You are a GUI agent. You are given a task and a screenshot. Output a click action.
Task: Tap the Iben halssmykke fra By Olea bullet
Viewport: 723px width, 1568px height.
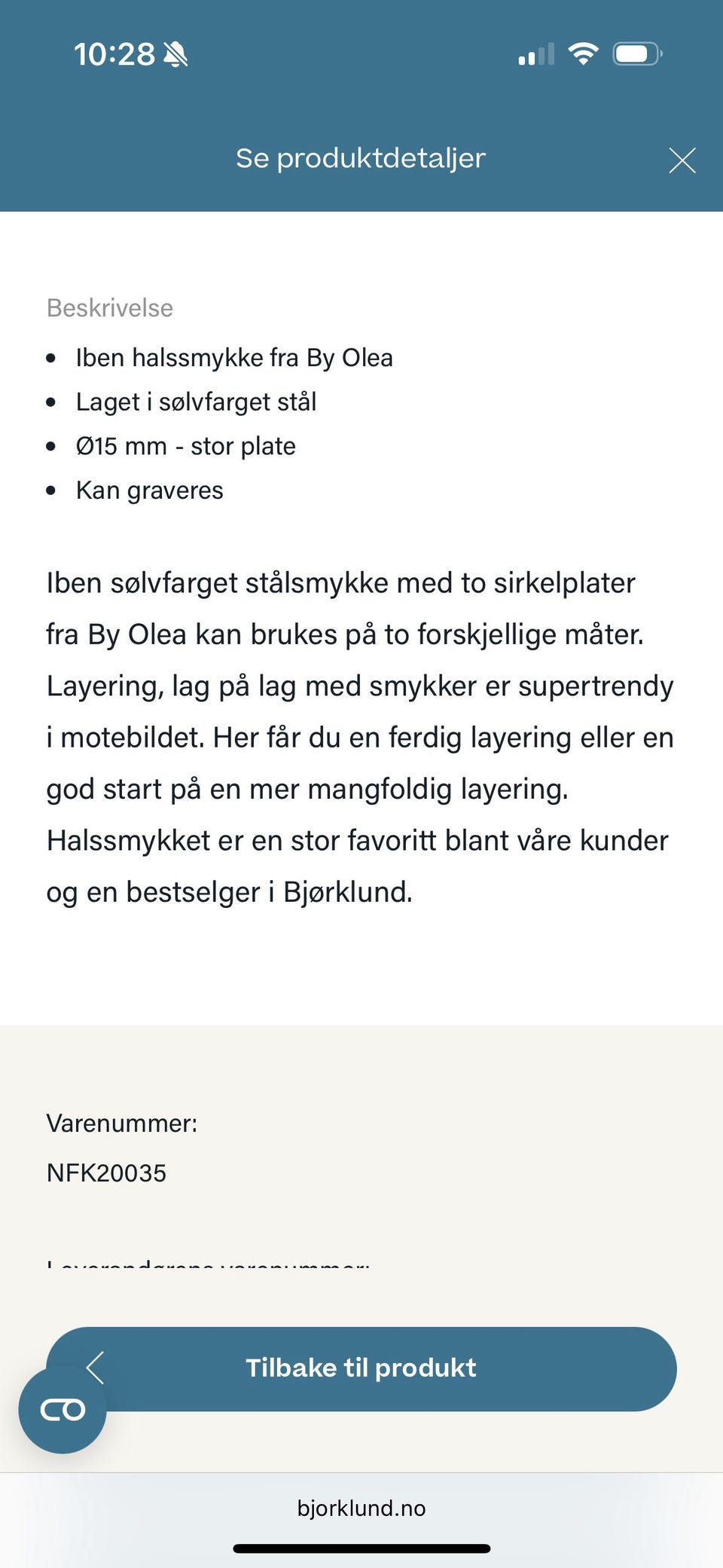click(234, 357)
